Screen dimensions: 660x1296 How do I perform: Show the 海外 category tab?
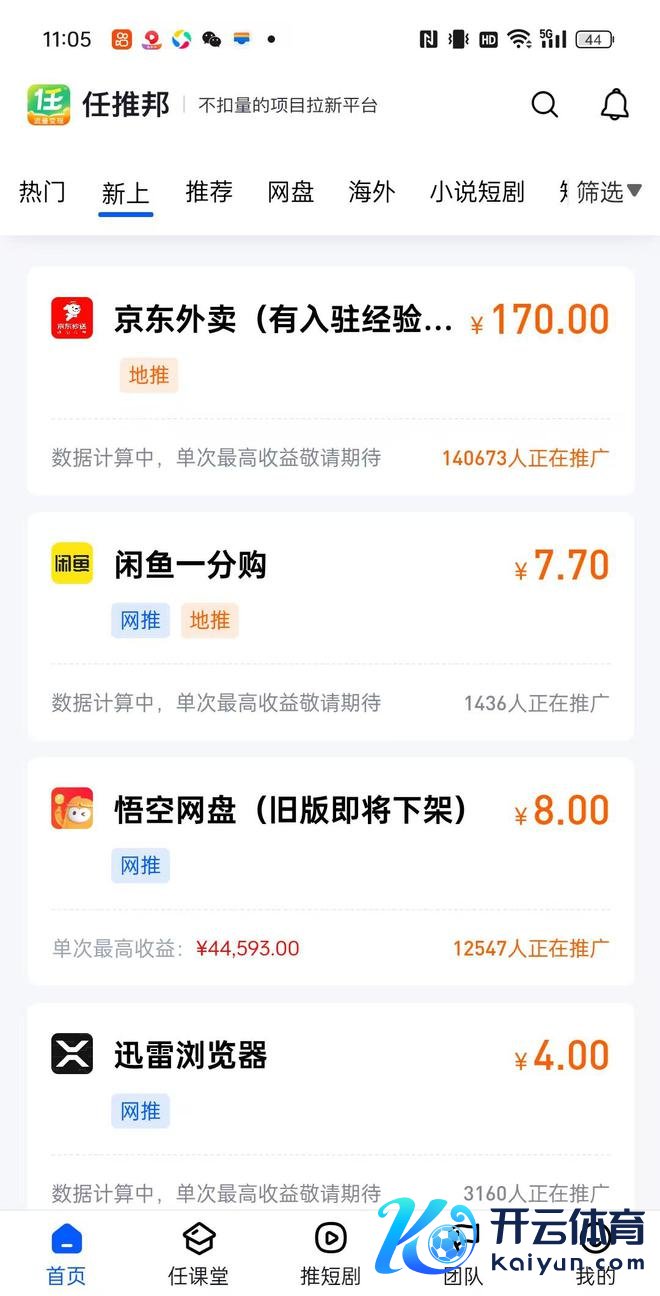click(x=371, y=191)
